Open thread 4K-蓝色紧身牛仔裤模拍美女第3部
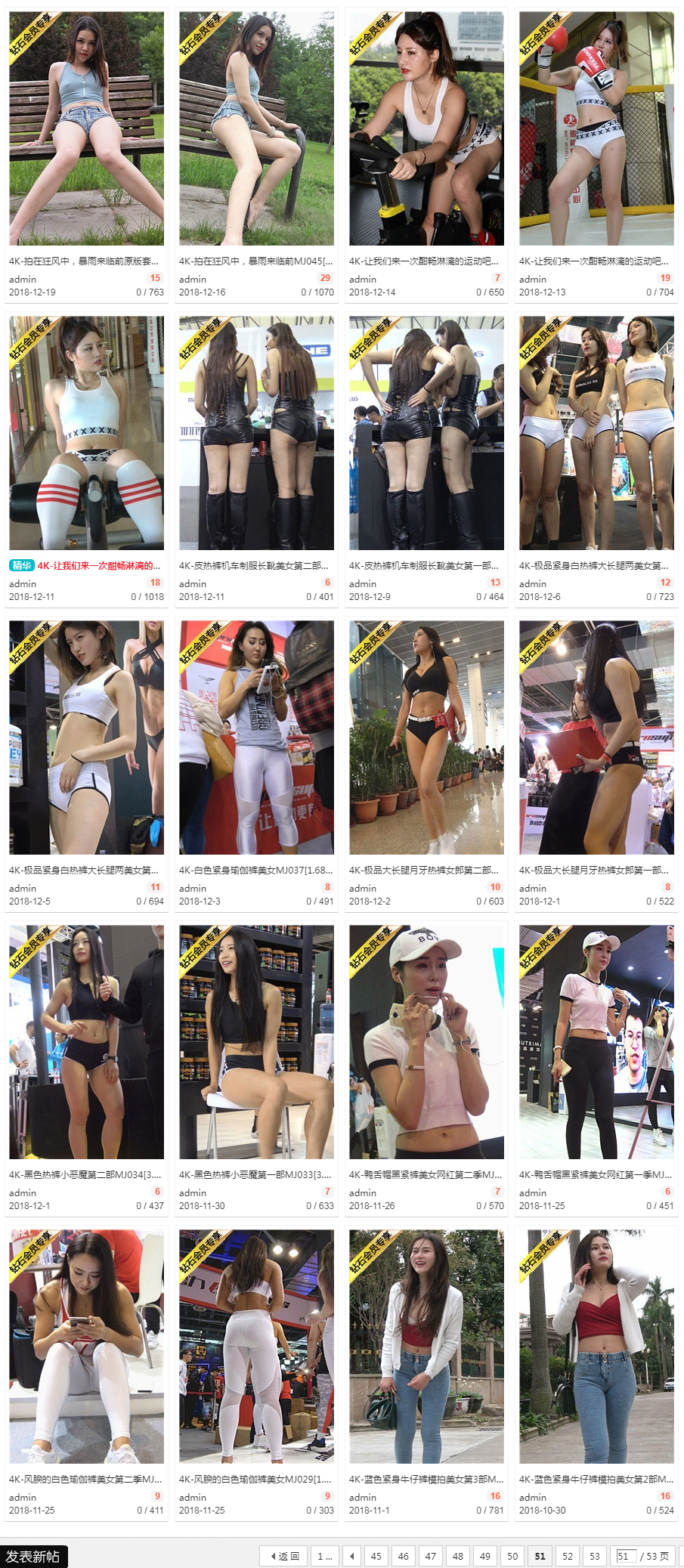Image resolution: width=684 pixels, height=1568 pixels. [x=426, y=1479]
